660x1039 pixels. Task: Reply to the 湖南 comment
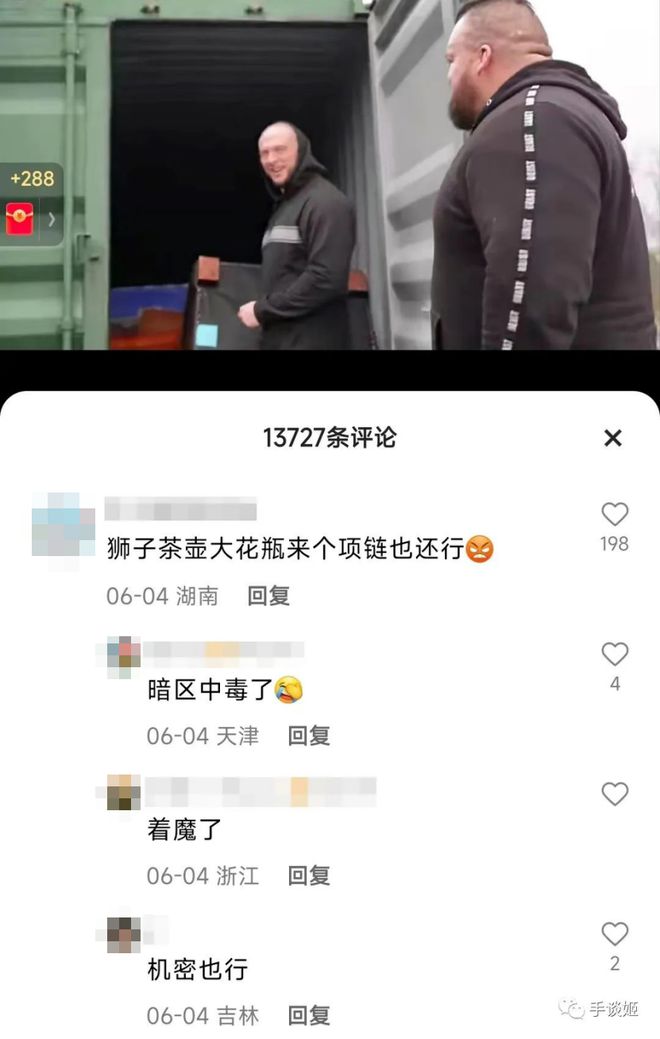tap(269, 596)
